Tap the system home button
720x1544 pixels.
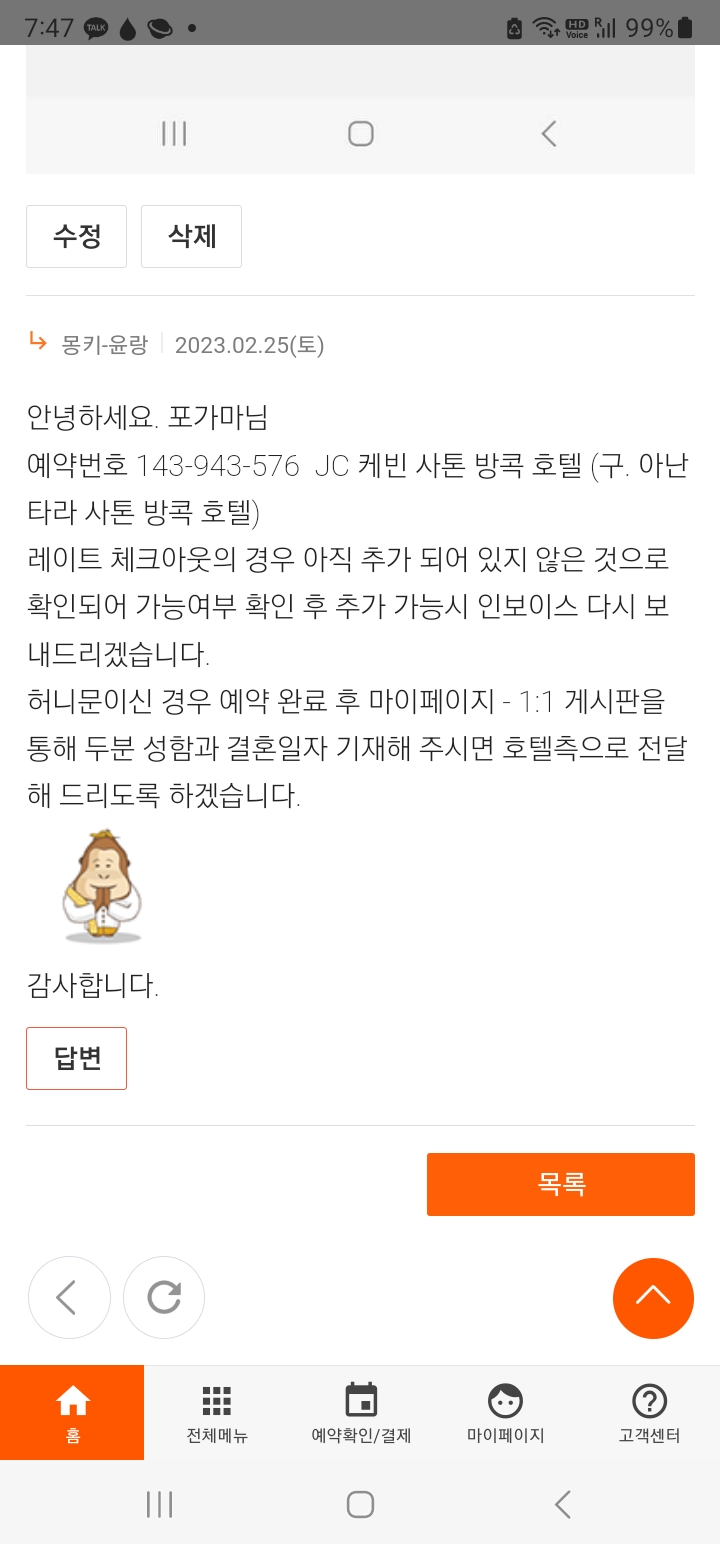click(x=360, y=1504)
